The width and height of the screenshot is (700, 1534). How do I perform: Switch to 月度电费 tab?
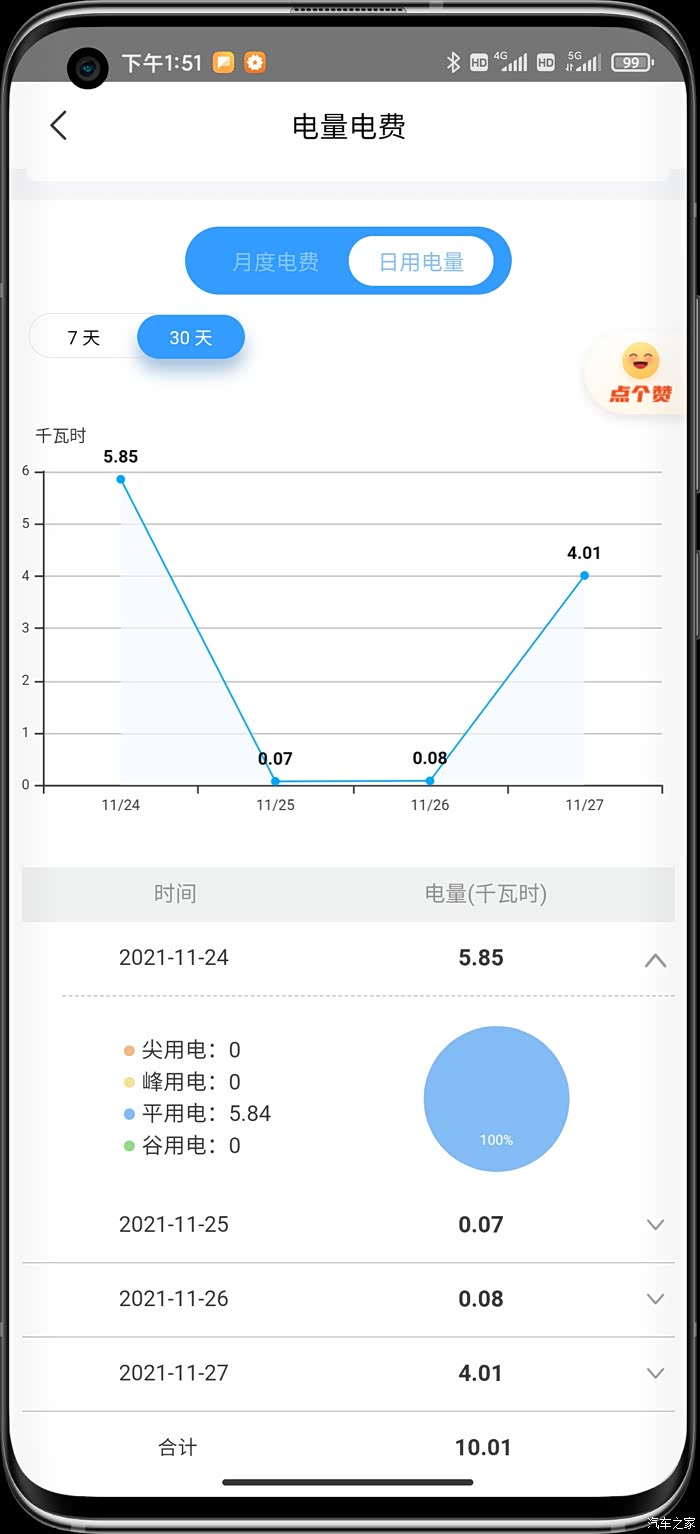[x=275, y=262]
